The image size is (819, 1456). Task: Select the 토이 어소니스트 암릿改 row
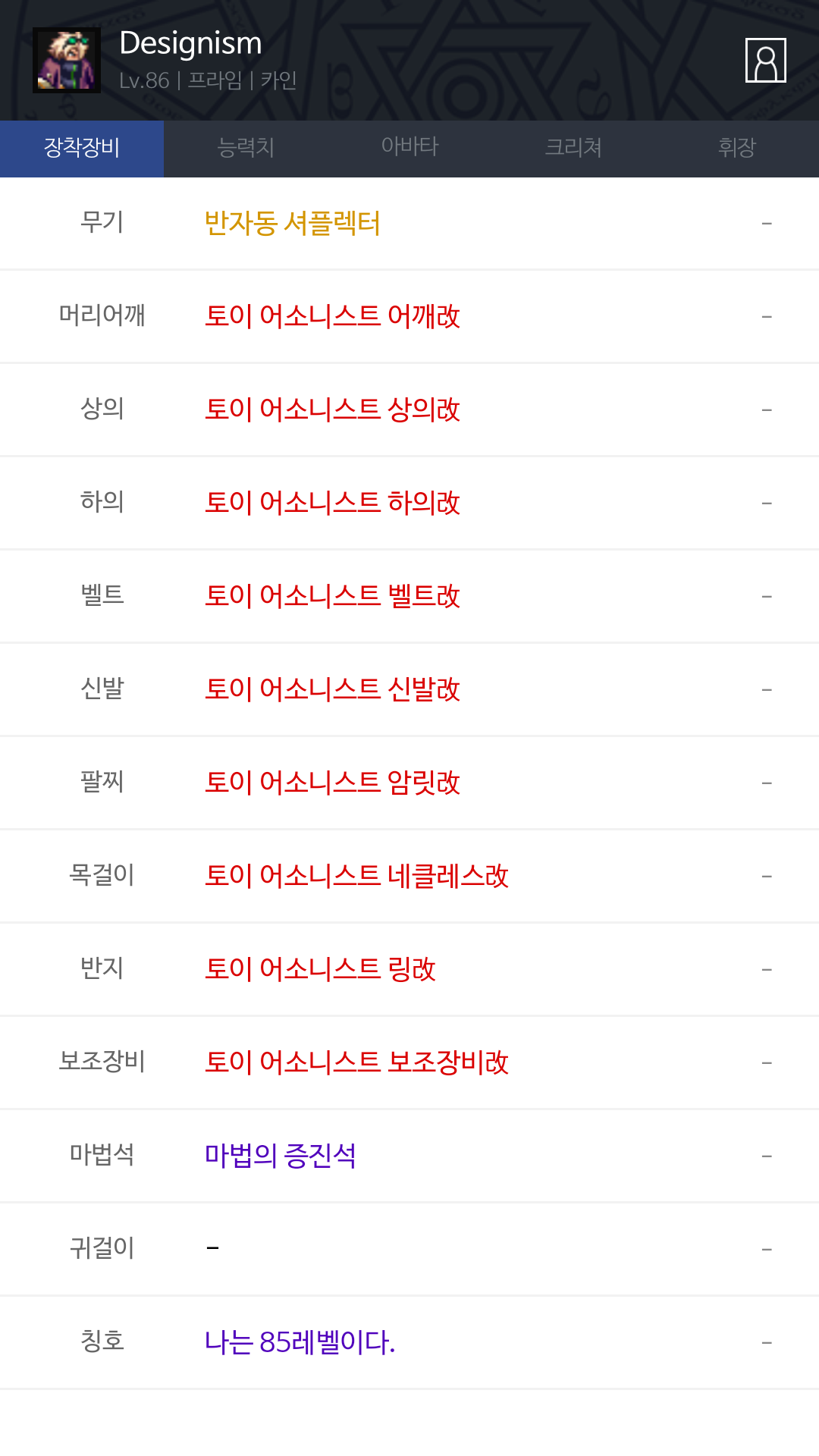point(332,783)
